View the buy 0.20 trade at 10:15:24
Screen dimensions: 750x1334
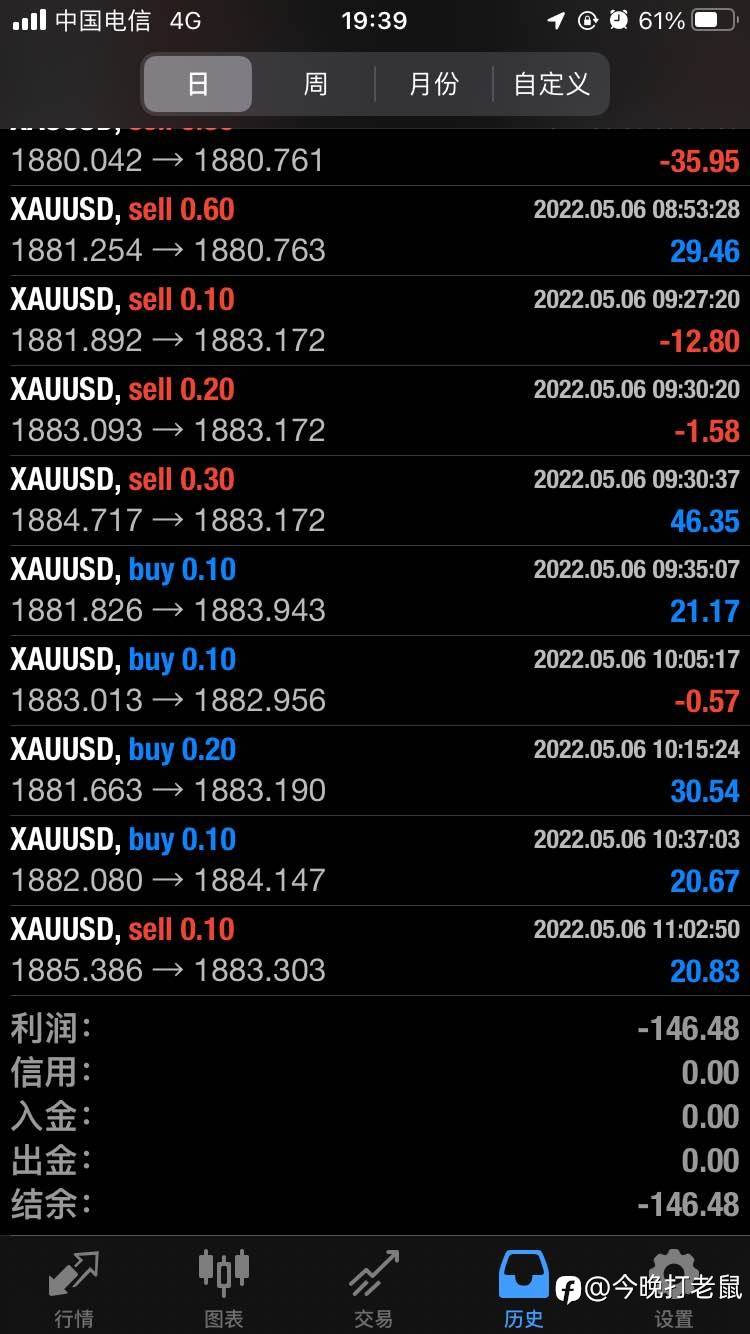tap(375, 770)
